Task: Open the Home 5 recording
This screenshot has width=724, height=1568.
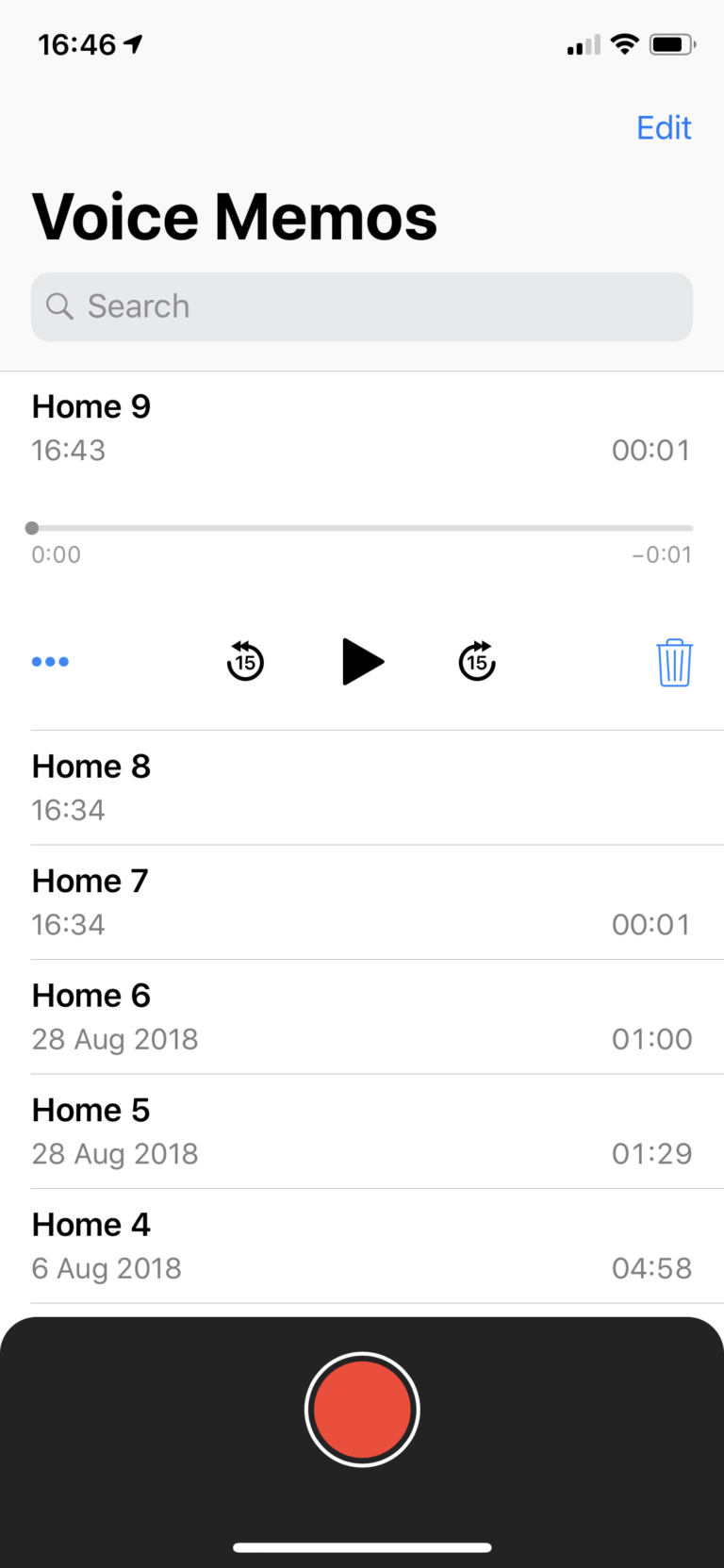Action: tap(362, 1131)
